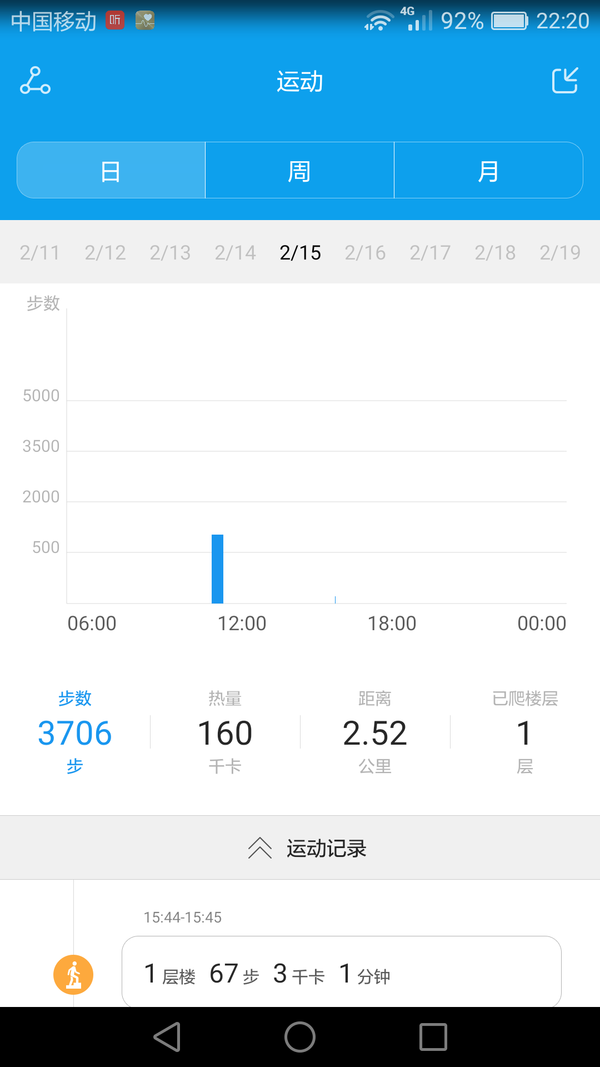Select date 2/13

[170, 252]
